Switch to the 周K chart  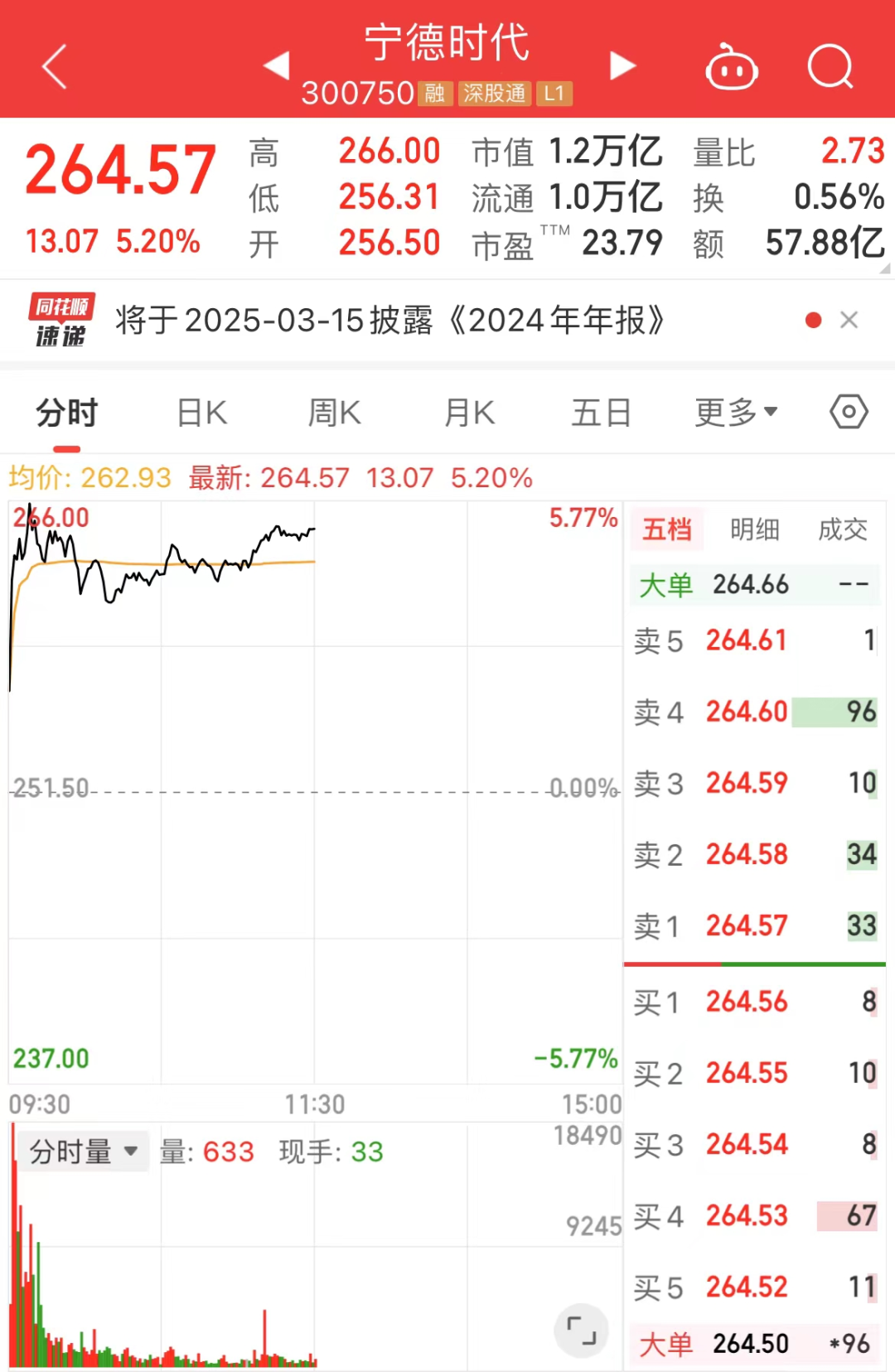334,413
